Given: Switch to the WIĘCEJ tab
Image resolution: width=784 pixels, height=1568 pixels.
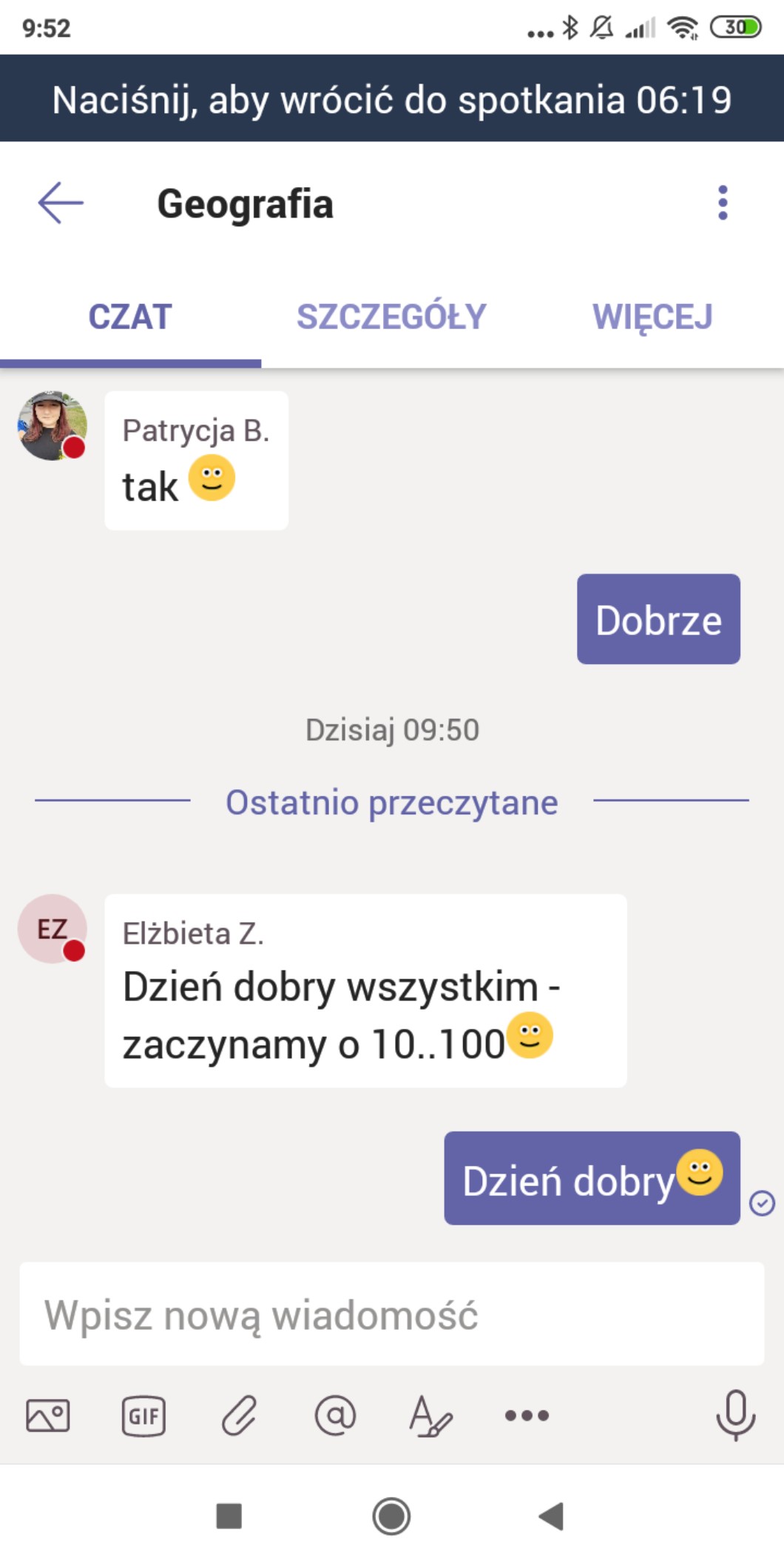Looking at the screenshot, I should pyautogui.click(x=652, y=317).
